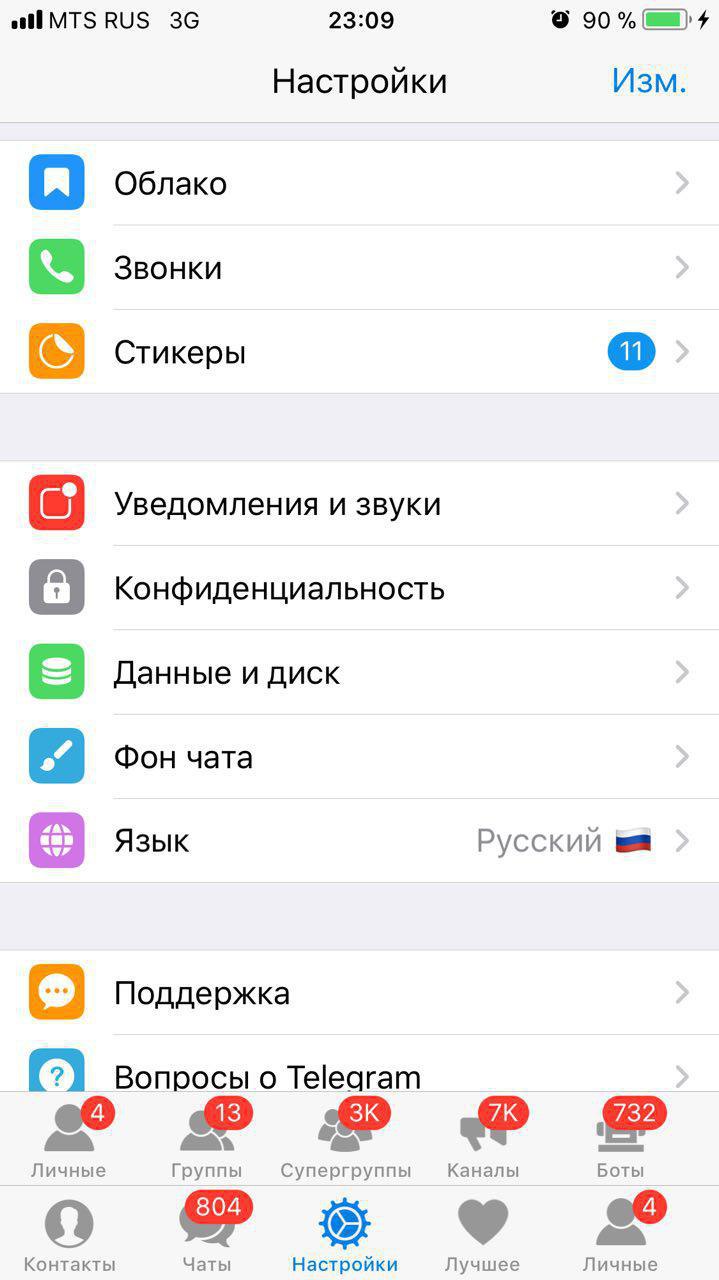Viewport: 719px width, 1280px height.
Task: Open Звонки settings
Action: point(360,267)
